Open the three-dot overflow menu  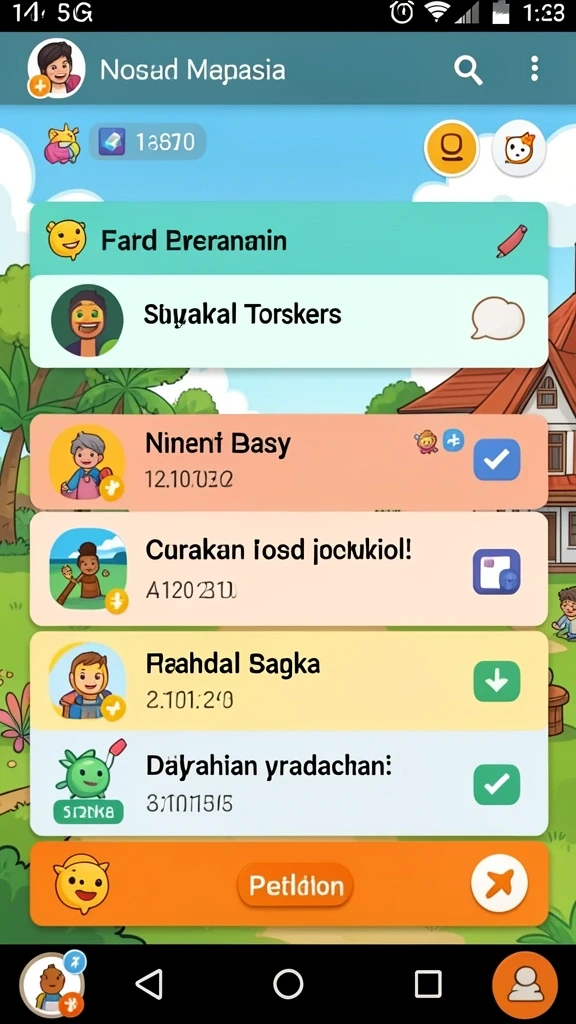pyautogui.click(x=534, y=69)
